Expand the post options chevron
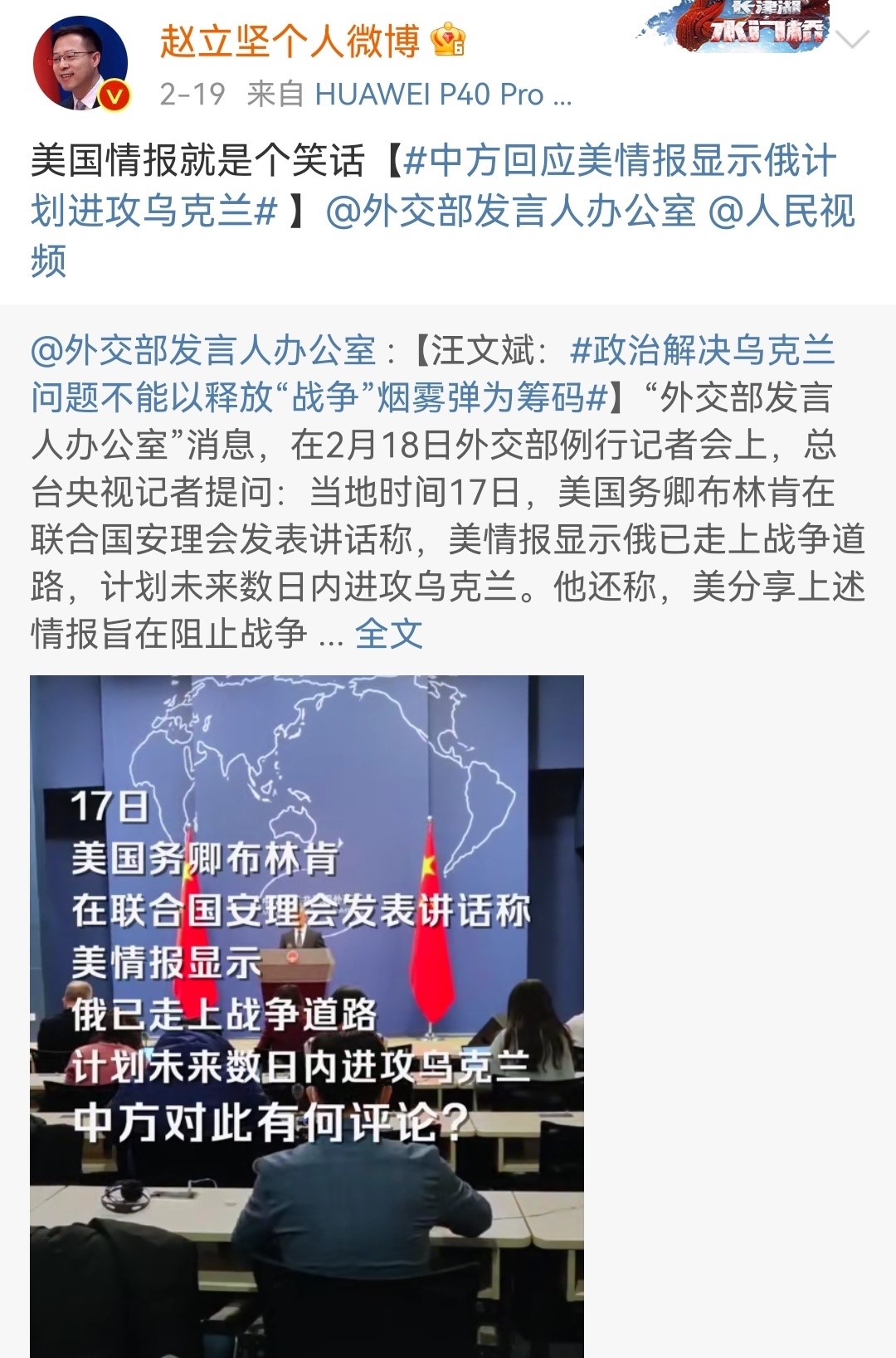 [x=853, y=40]
